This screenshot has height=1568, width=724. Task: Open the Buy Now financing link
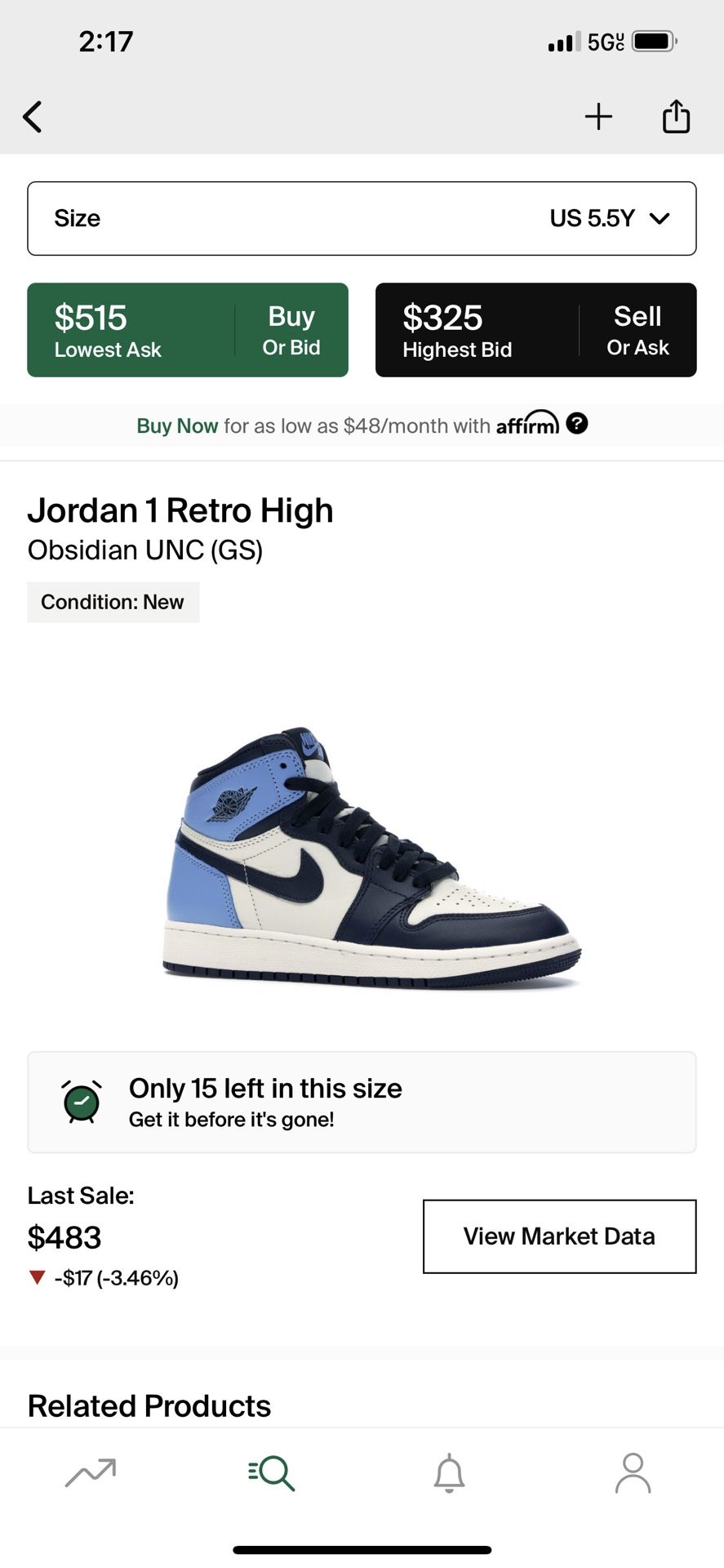pos(176,425)
